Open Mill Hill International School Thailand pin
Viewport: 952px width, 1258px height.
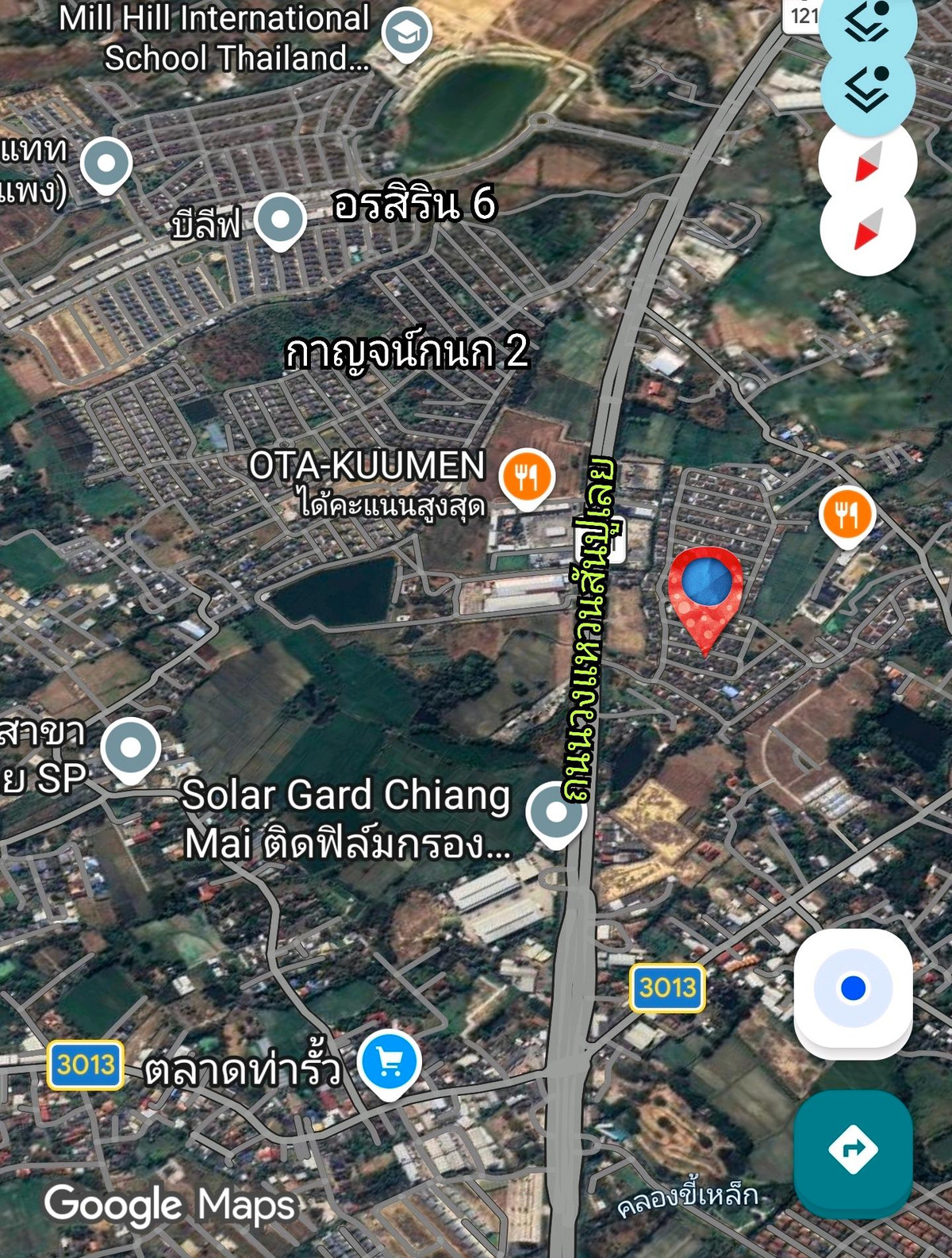click(x=406, y=34)
